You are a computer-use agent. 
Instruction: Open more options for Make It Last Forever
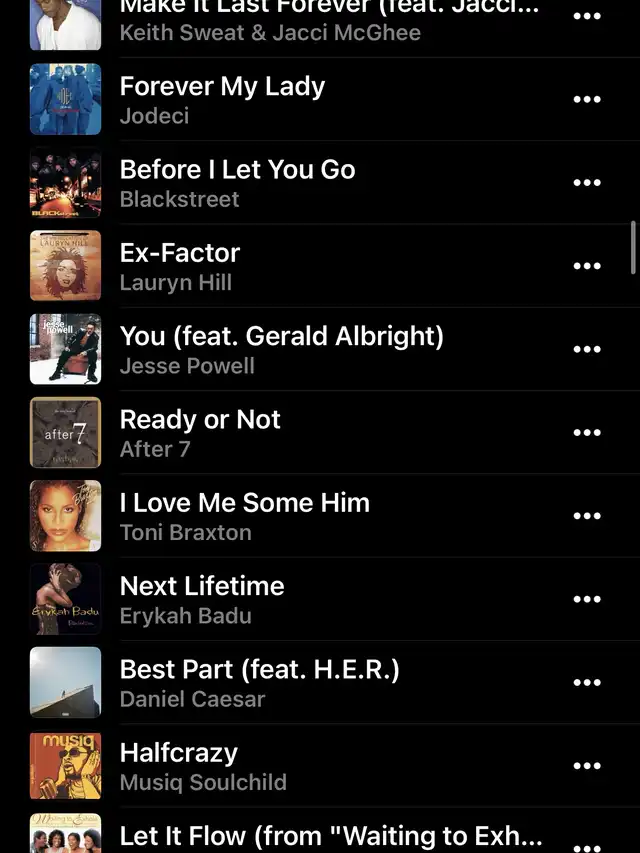coord(586,16)
